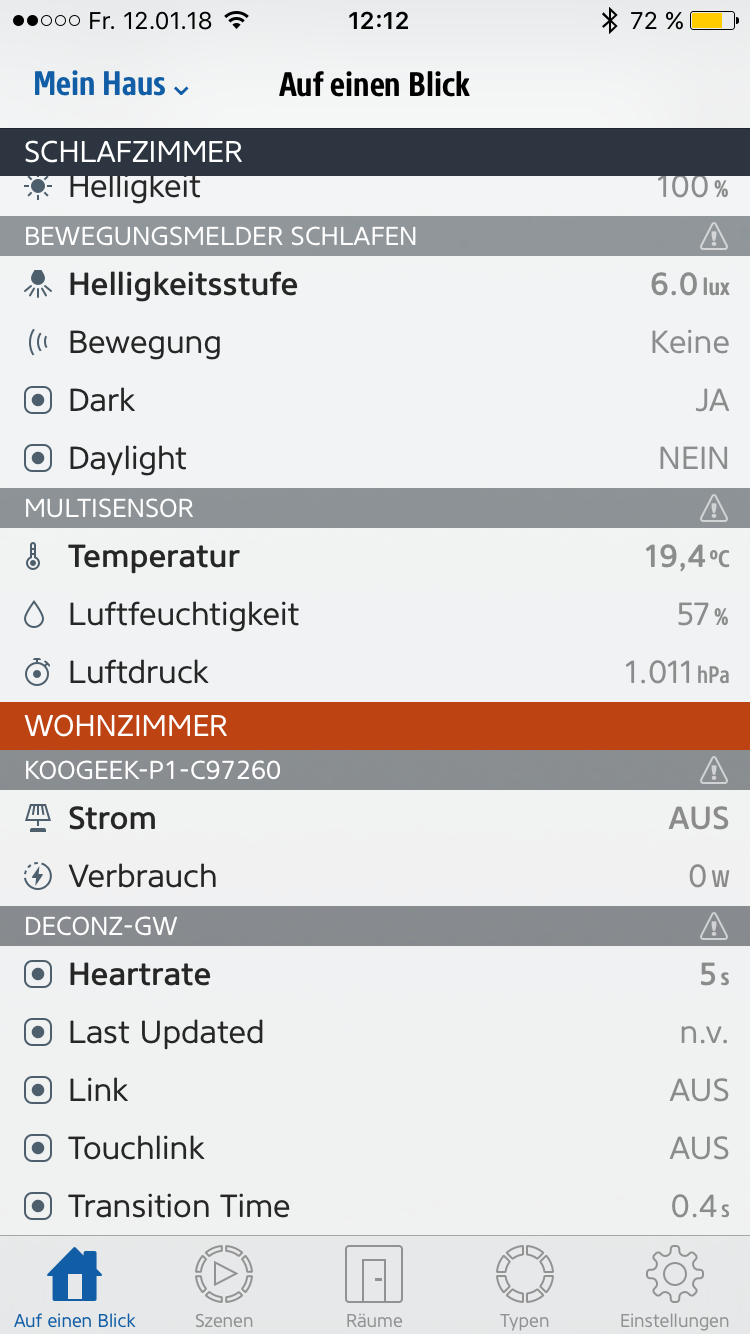750x1334 pixels.
Task: Open the Transition Time row
Action: point(375,1206)
